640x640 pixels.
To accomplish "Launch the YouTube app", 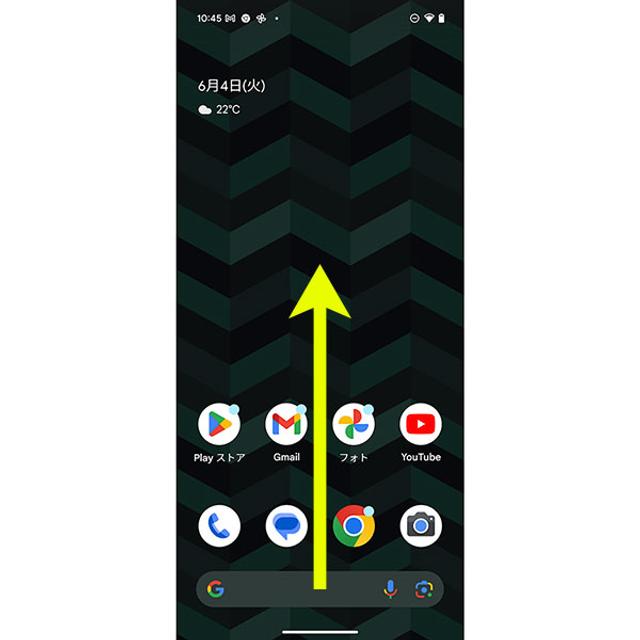I will point(421,426).
